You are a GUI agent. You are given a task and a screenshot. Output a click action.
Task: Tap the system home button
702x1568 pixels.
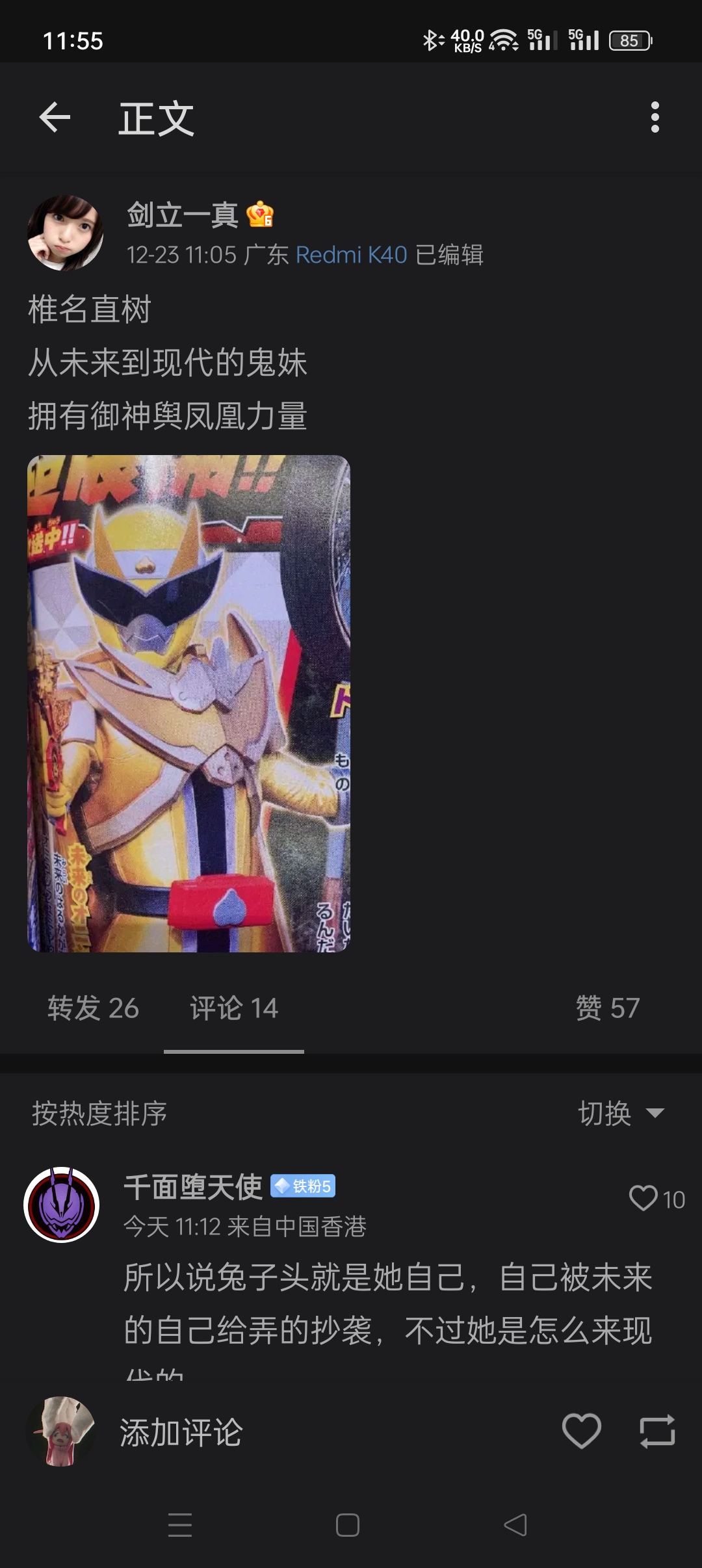pos(348,1525)
